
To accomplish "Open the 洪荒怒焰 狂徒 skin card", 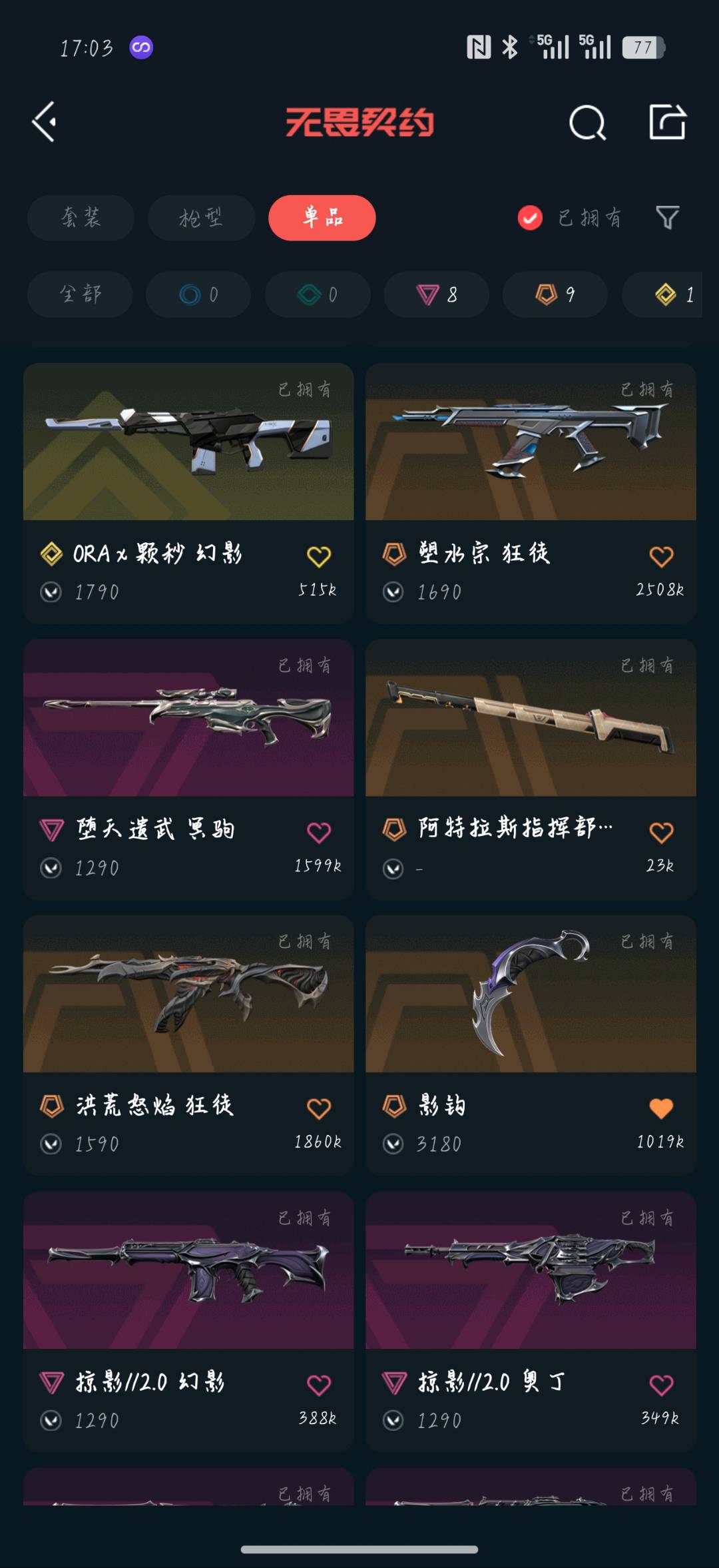I will click(188, 1045).
